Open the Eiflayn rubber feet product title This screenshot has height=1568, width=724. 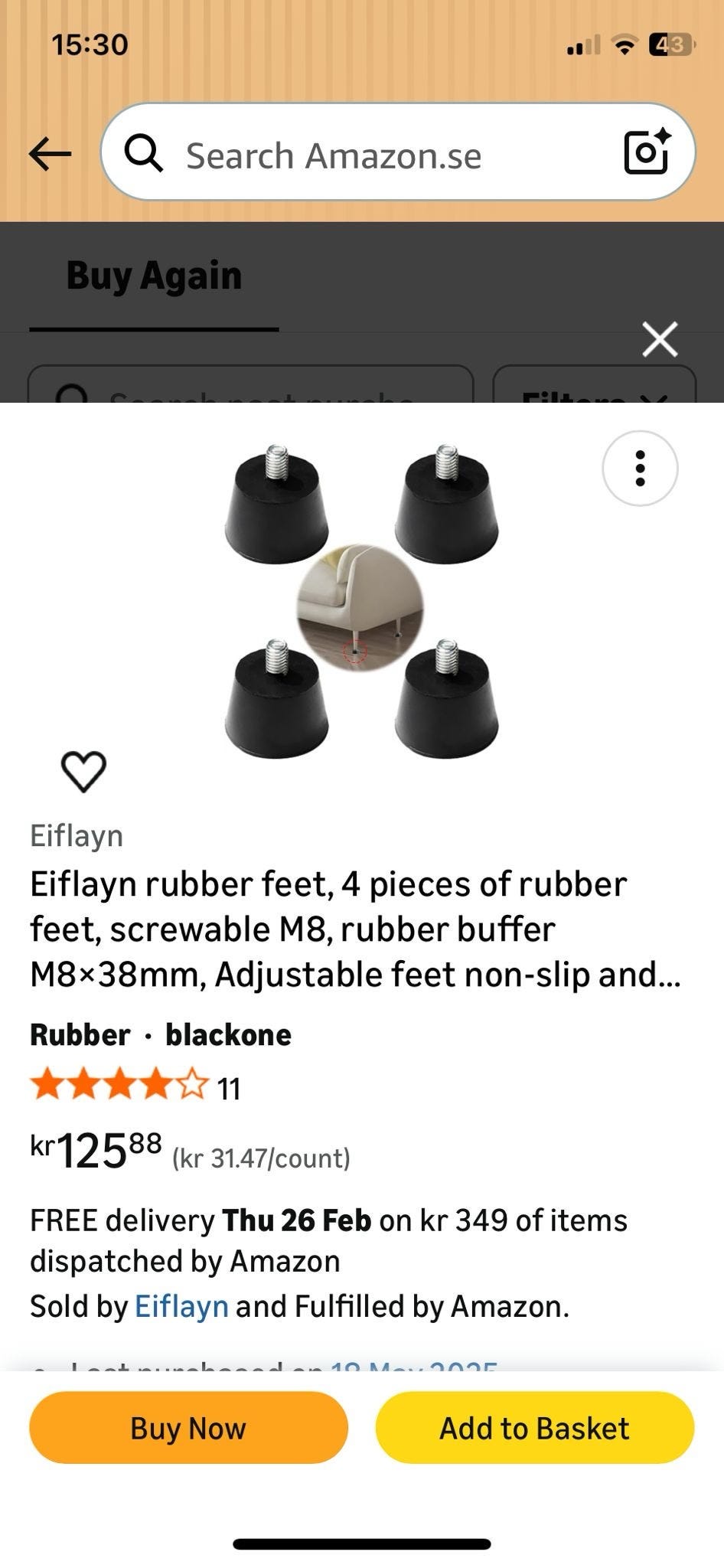tap(354, 929)
